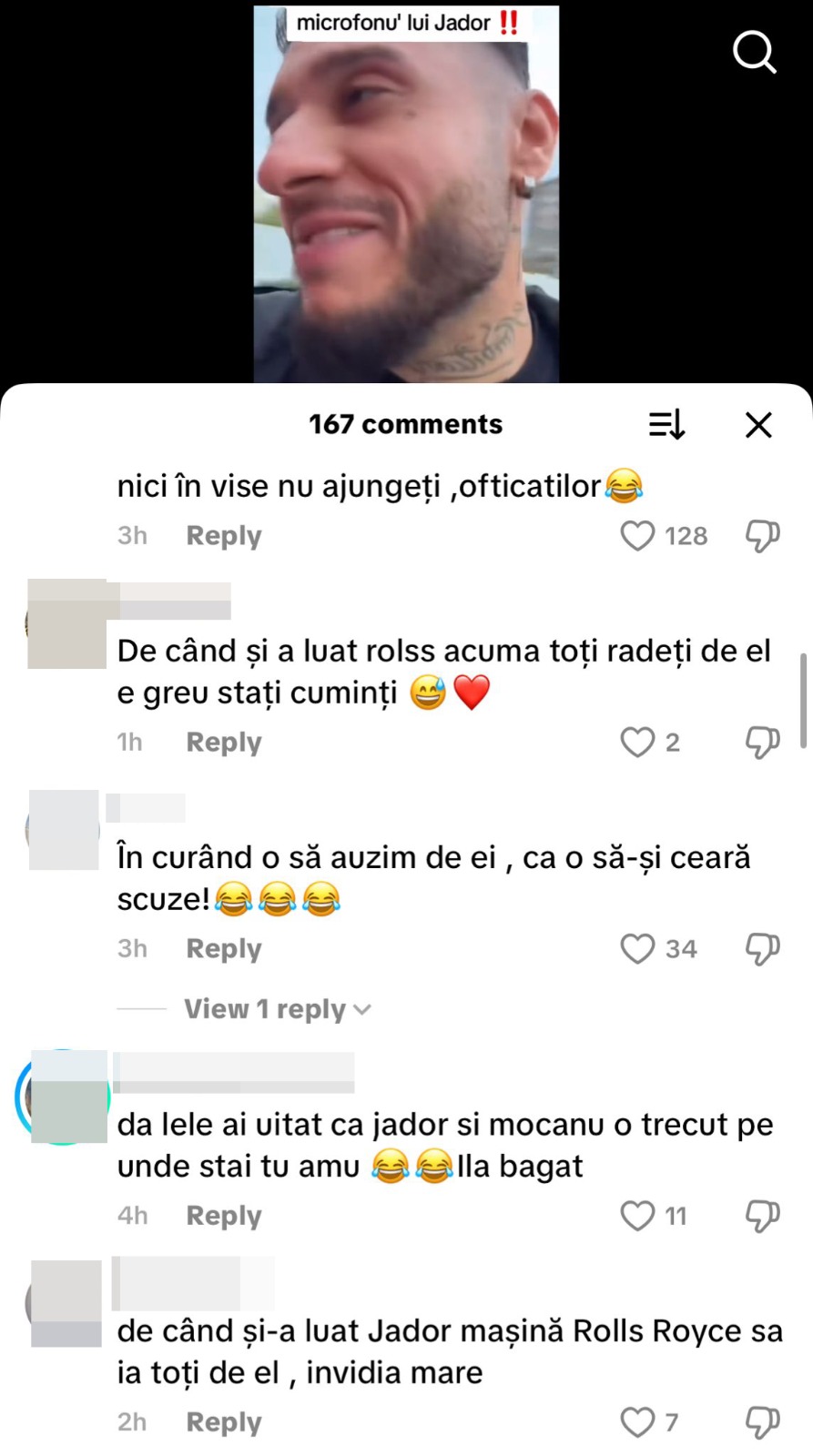Like the 'În curând o să auzim' comment
The image size is (813, 1456).
[637, 949]
